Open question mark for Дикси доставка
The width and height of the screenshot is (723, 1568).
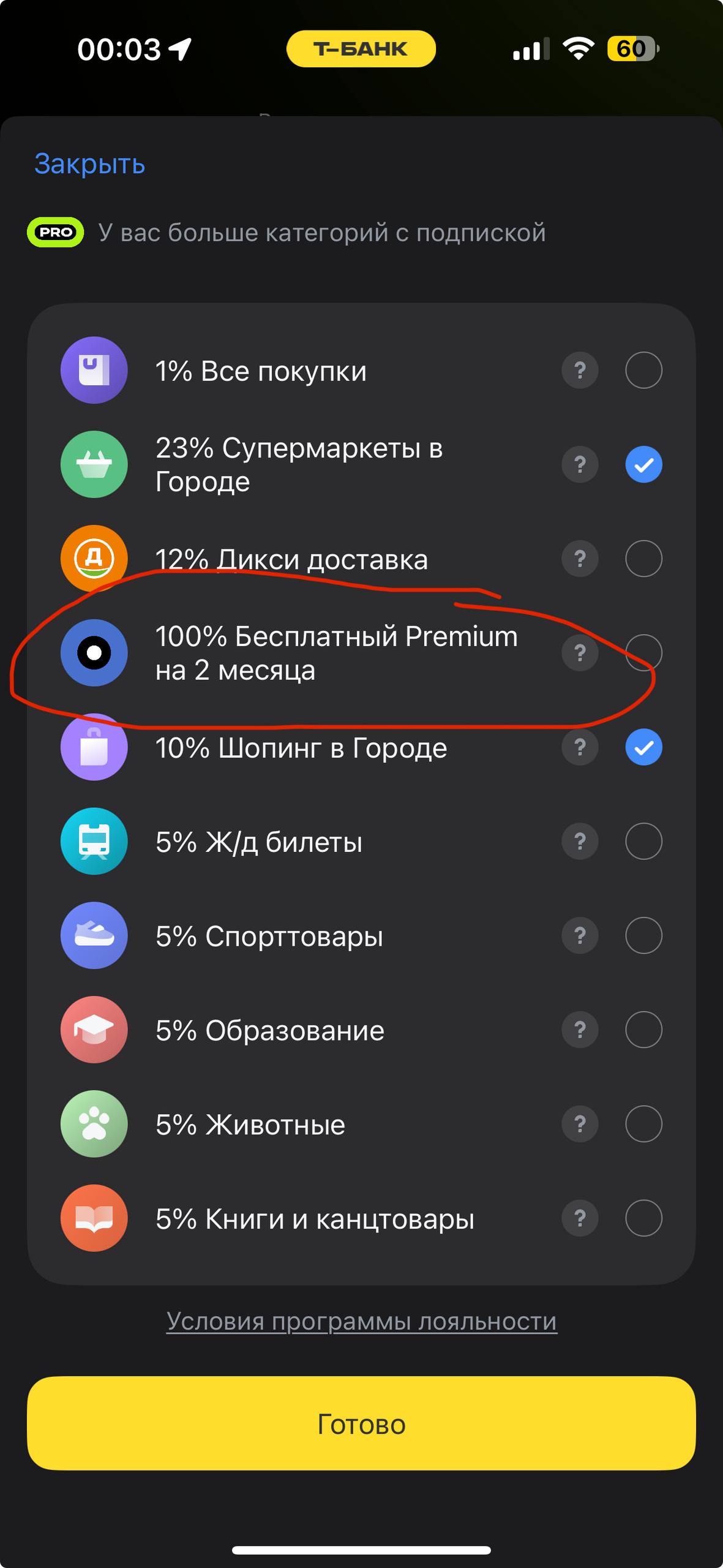[x=579, y=559]
